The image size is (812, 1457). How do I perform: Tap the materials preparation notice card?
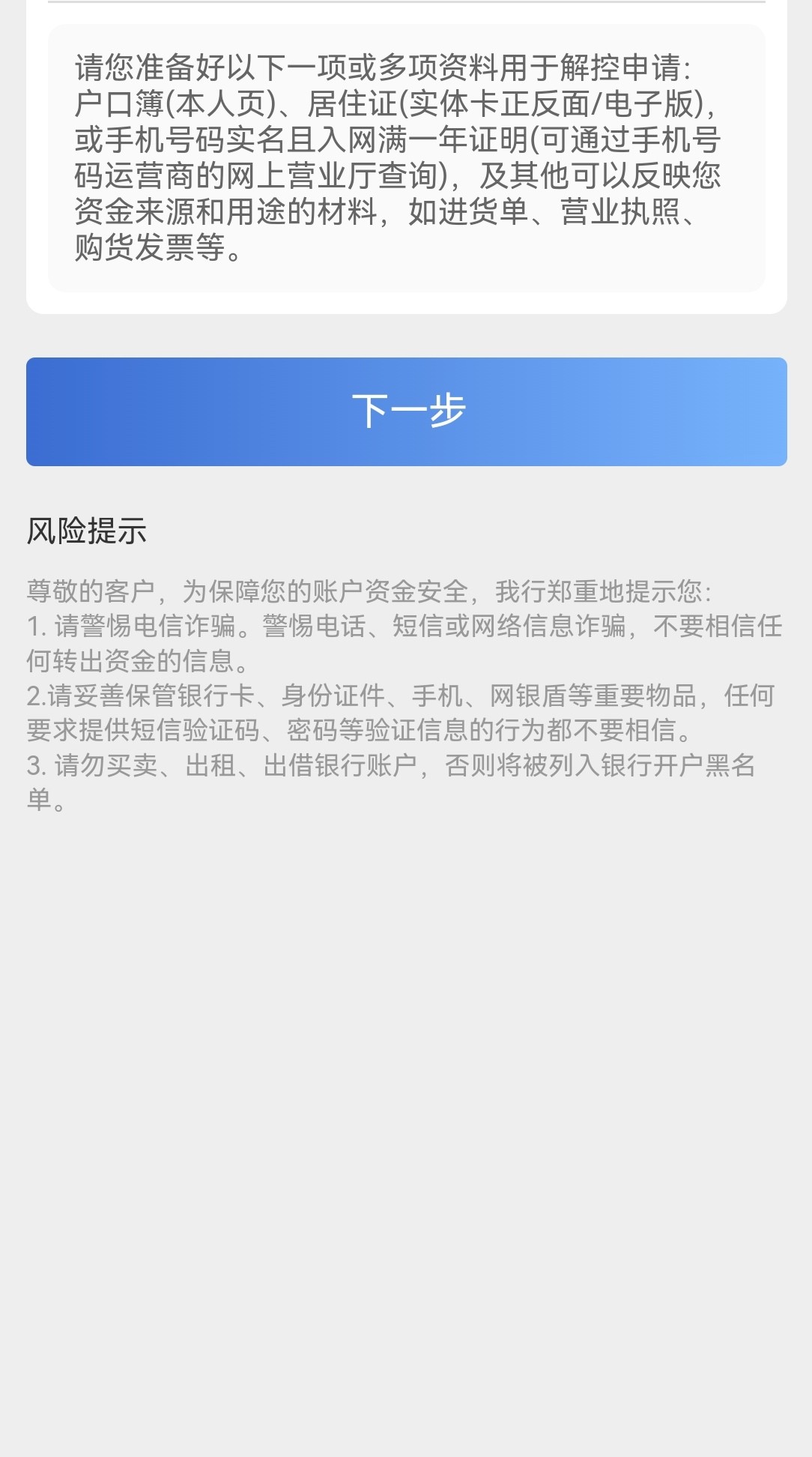tap(406, 157)
